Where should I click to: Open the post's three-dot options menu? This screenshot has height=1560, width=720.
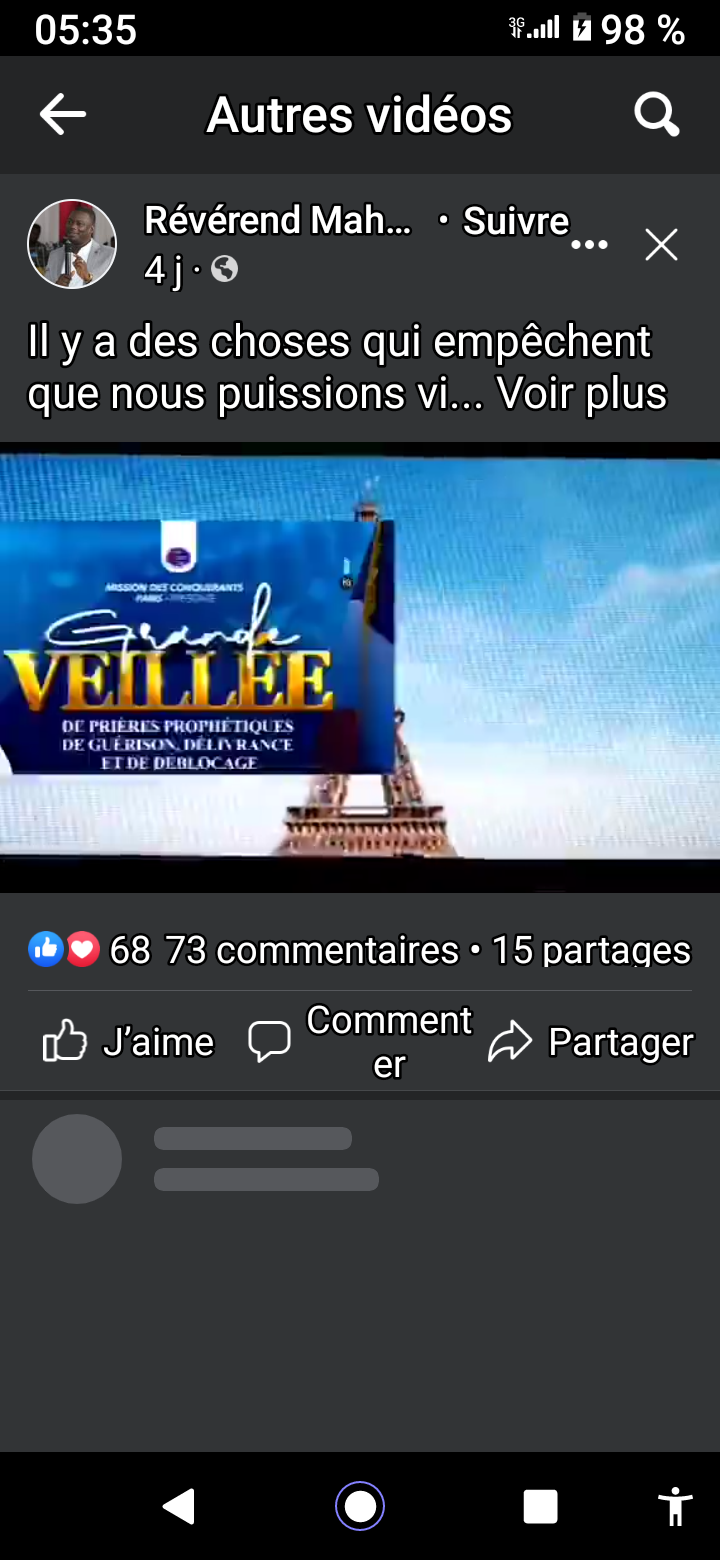pyautogui.click(x=589, y=245)
